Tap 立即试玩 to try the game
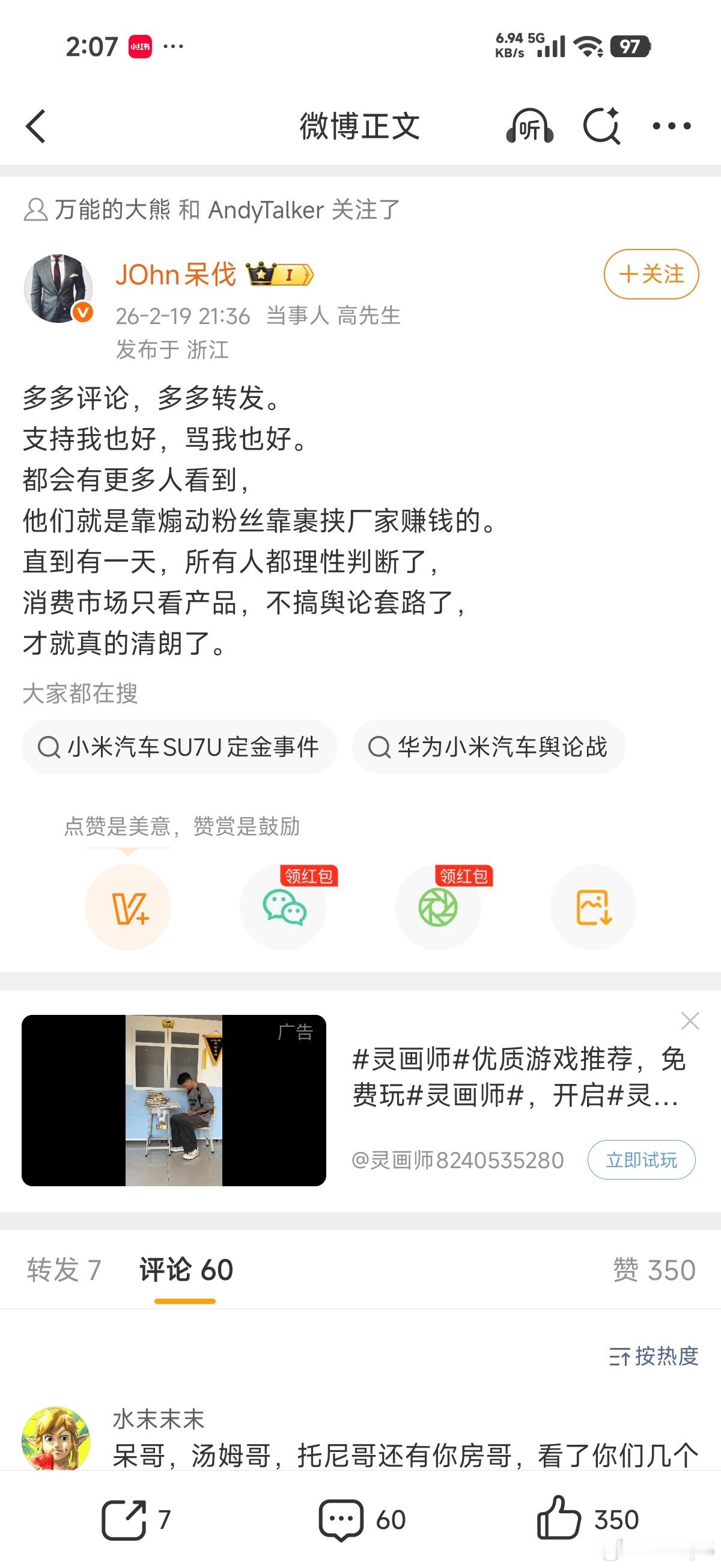721x1568 pixels. pos(641,1161)
